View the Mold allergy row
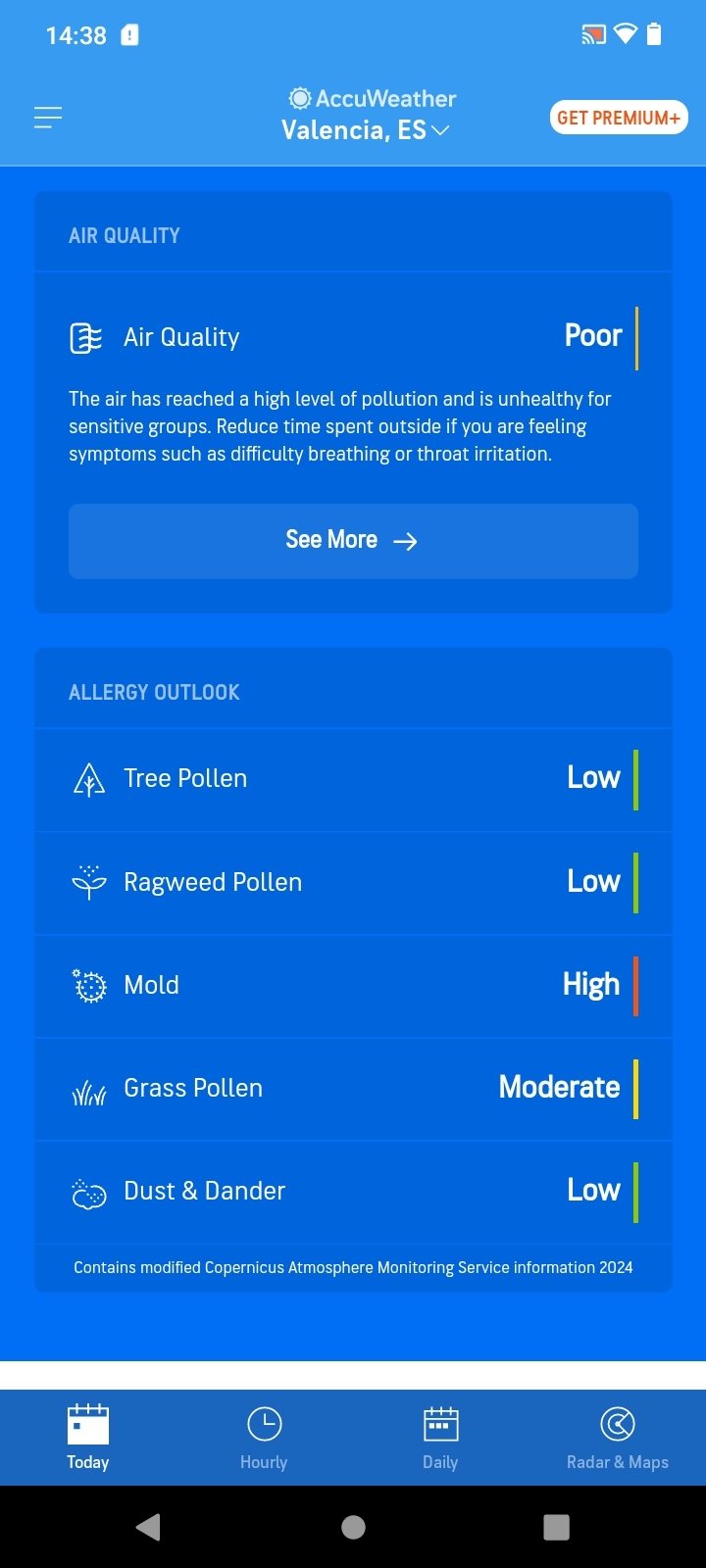This screenshot has height=1568, width=706. (353, 986)
